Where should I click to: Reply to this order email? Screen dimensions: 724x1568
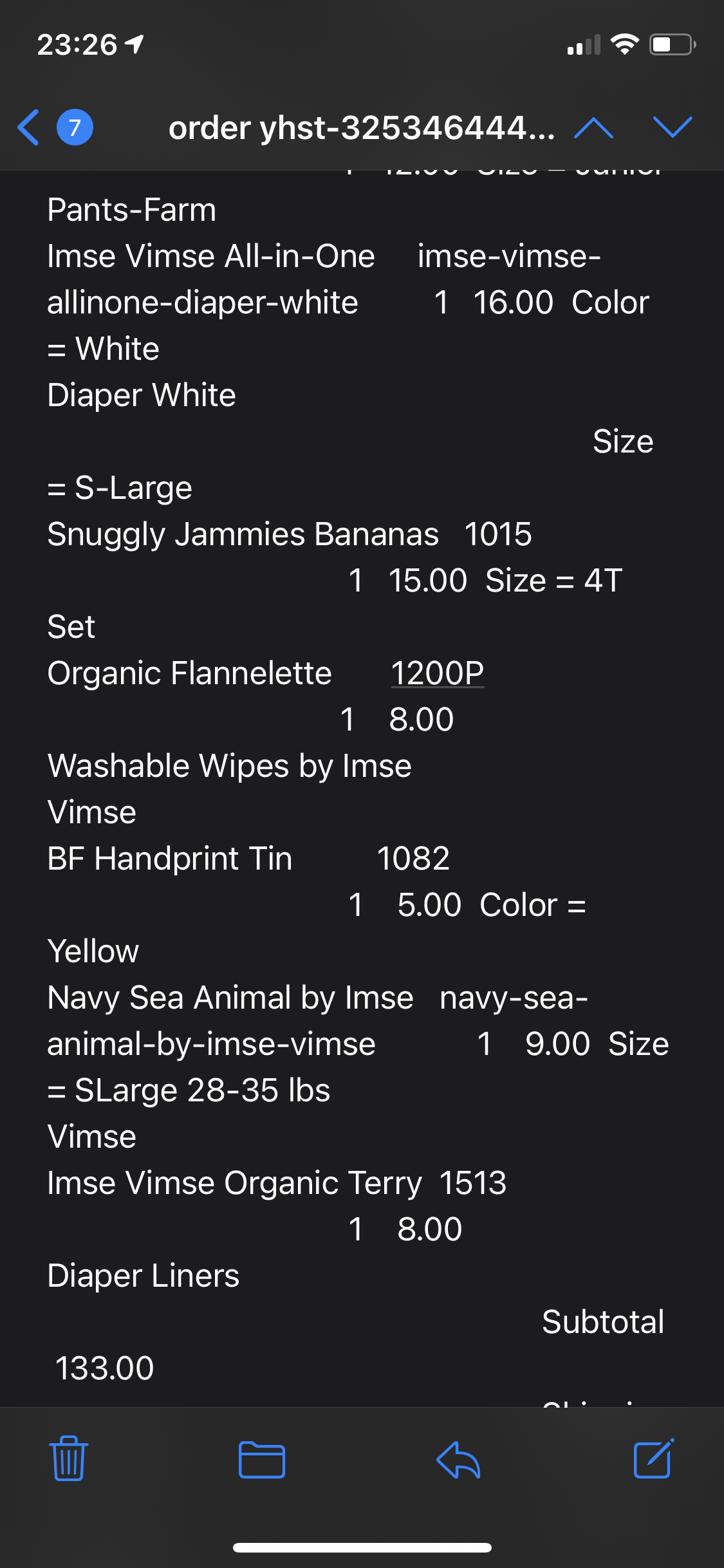(458, 1459)
